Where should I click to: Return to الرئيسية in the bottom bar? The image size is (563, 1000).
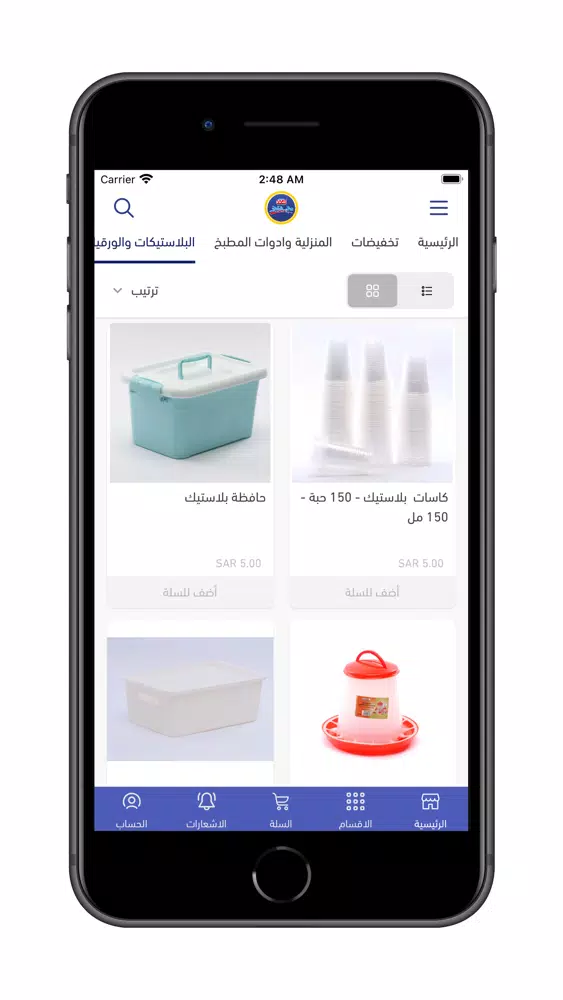430,810
